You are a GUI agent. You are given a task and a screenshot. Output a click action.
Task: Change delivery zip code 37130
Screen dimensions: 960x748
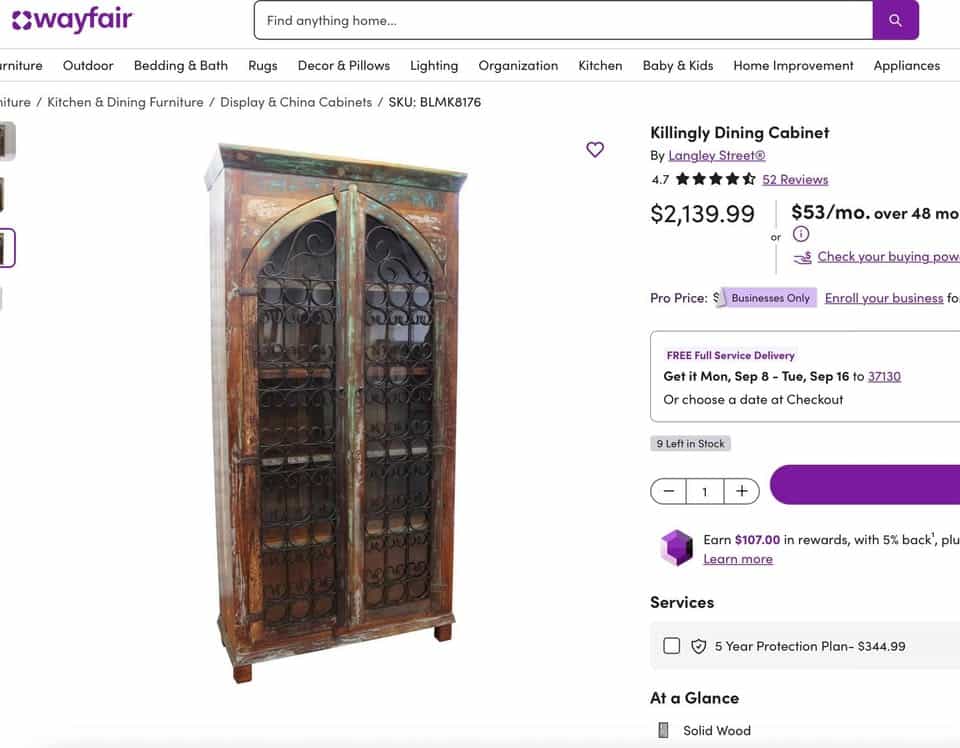click(884, 376)
